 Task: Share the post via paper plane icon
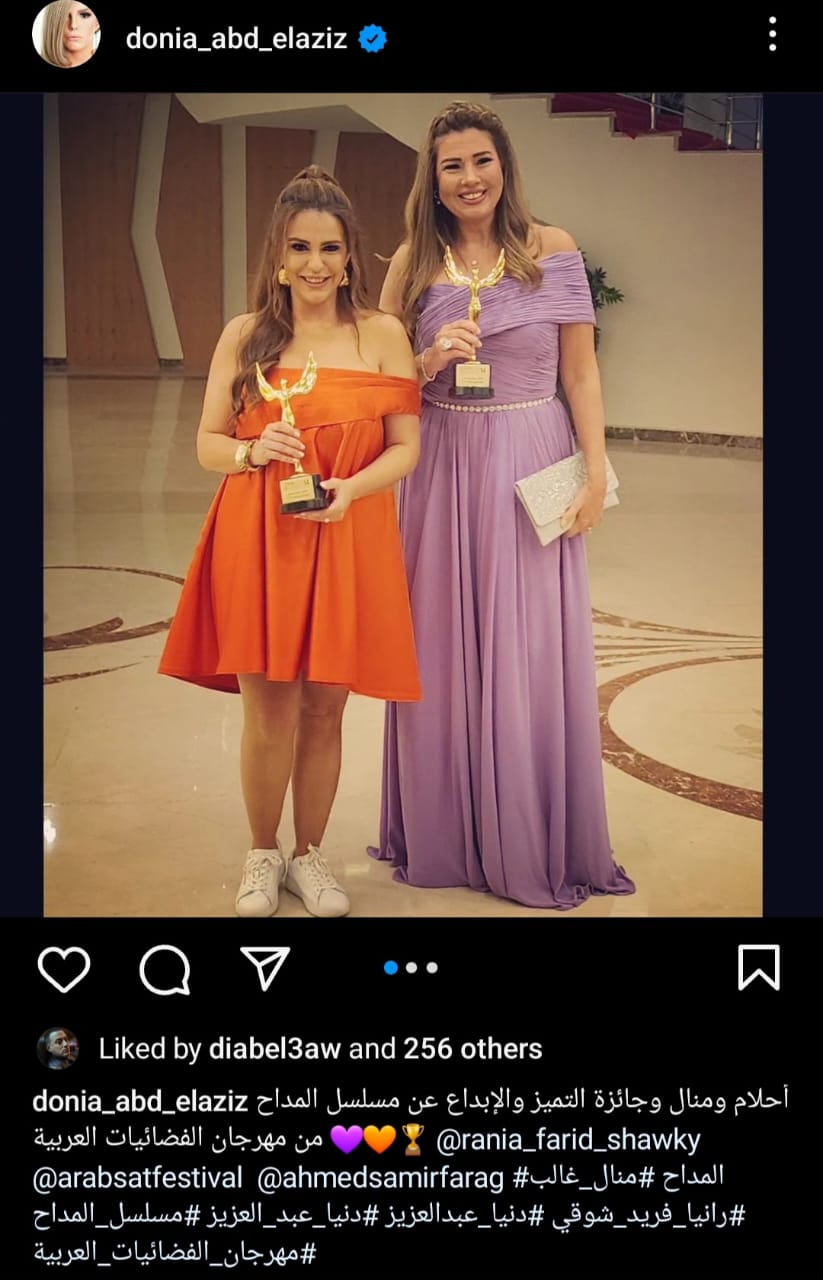[x=265, y=968]
